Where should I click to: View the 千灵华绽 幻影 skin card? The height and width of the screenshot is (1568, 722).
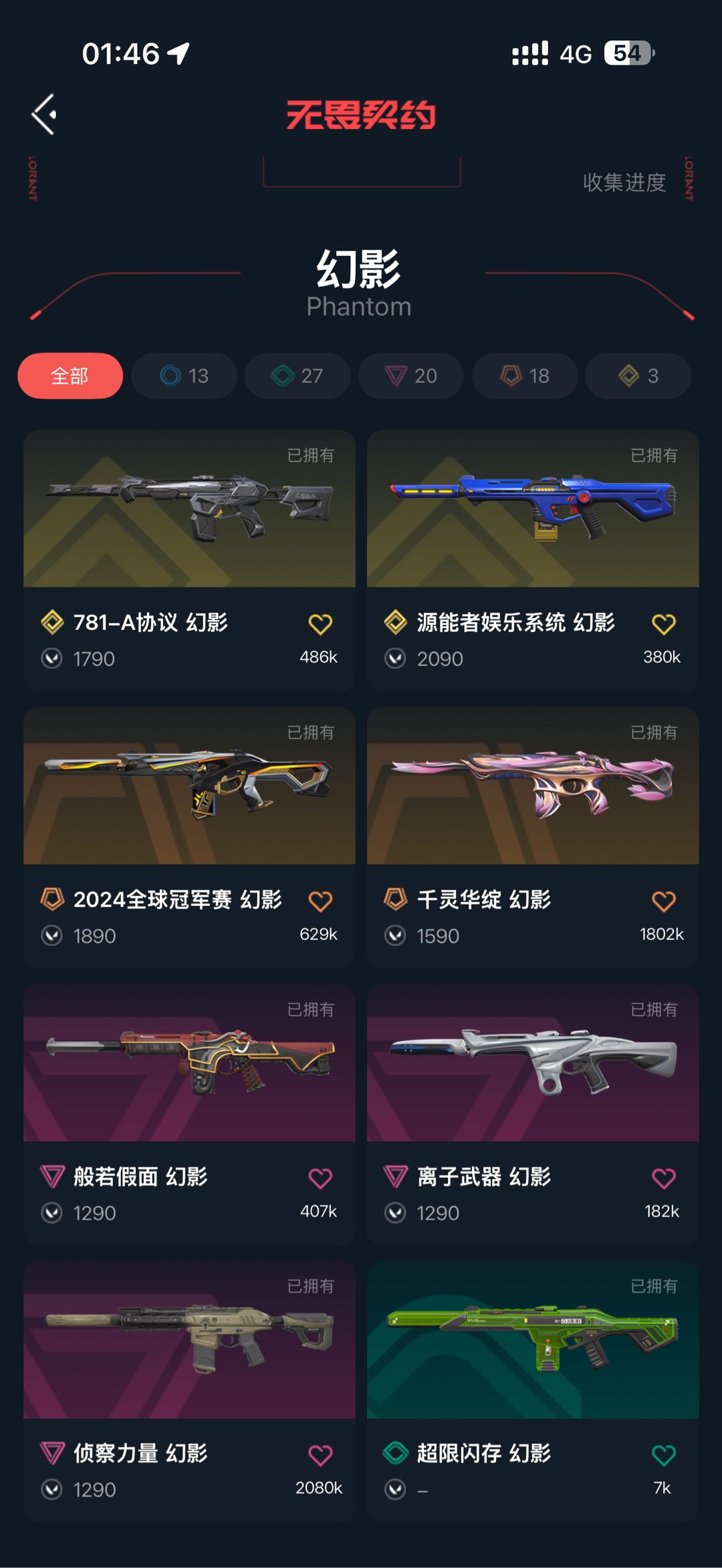tap(533, 786)
